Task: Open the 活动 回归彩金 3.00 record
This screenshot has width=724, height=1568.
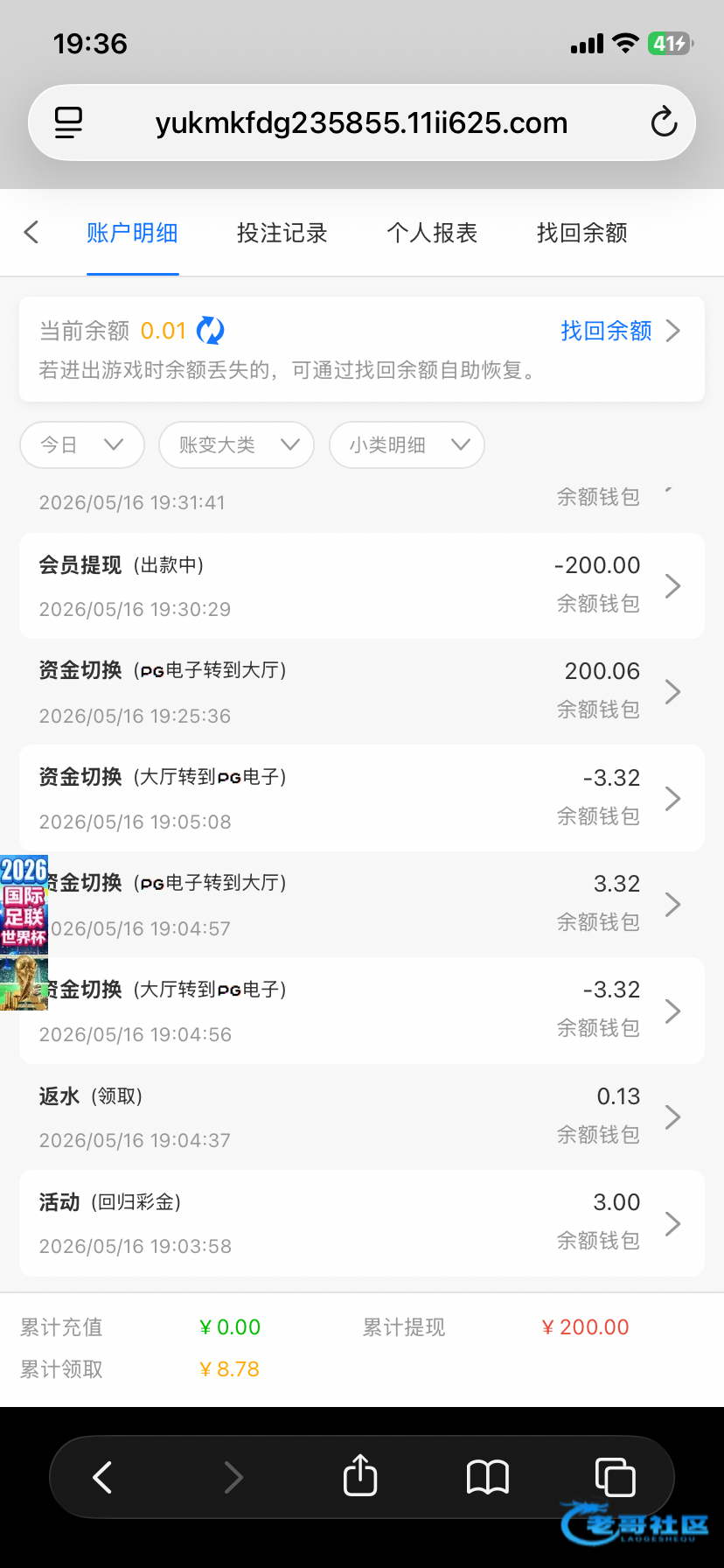Action: (362, 1223)
